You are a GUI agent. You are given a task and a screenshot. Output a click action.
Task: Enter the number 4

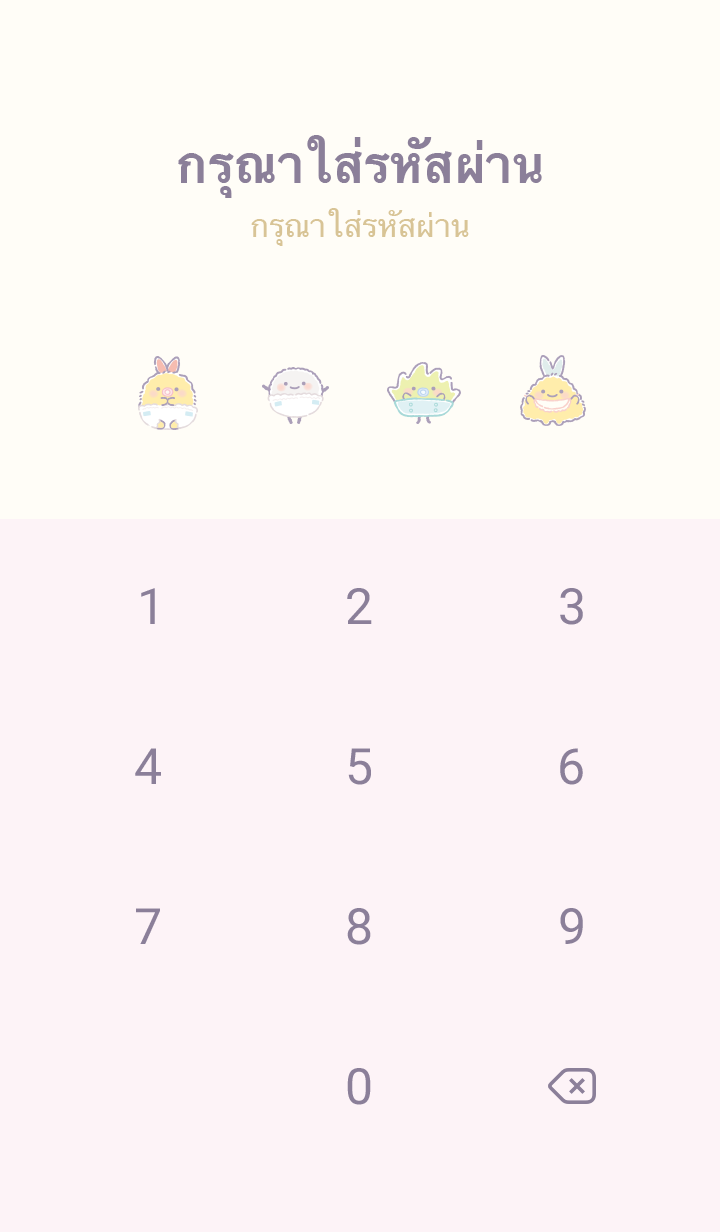pyautogui.click(x=148, y=767)
